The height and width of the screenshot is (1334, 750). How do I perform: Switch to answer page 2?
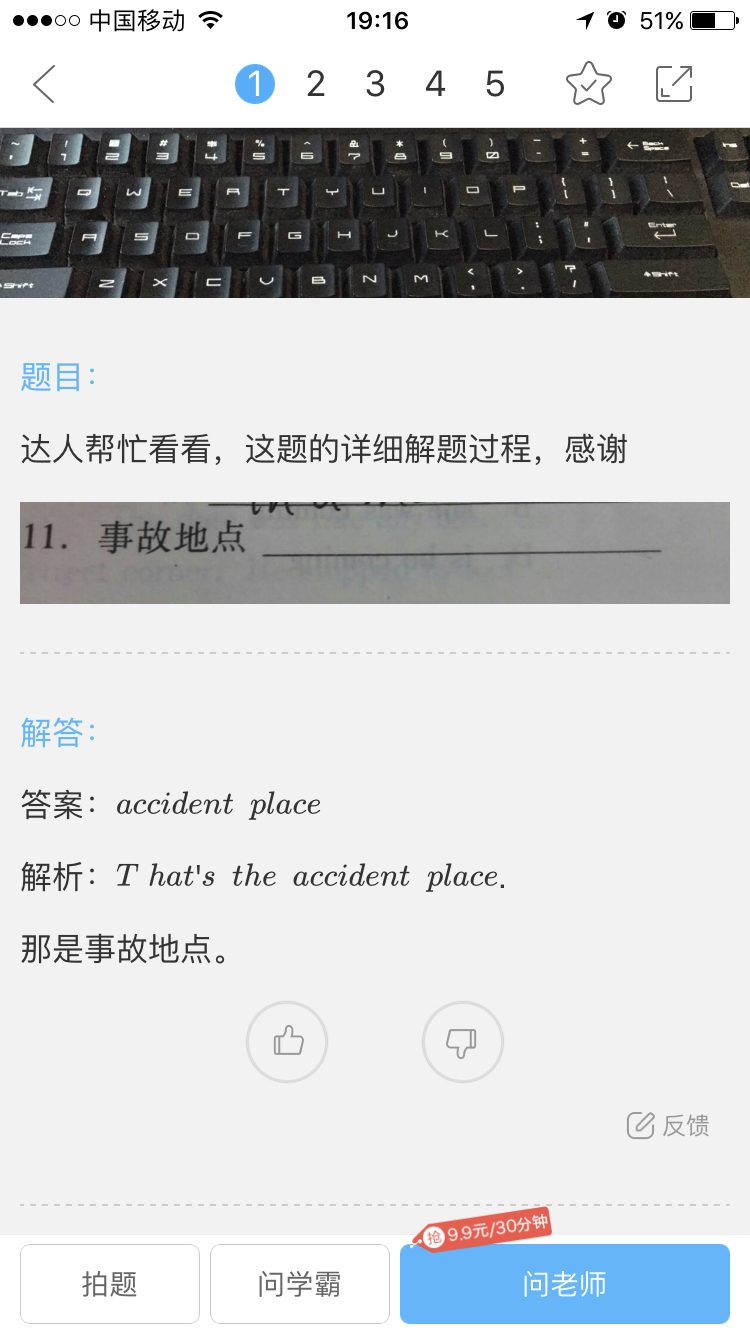(315, 84)
